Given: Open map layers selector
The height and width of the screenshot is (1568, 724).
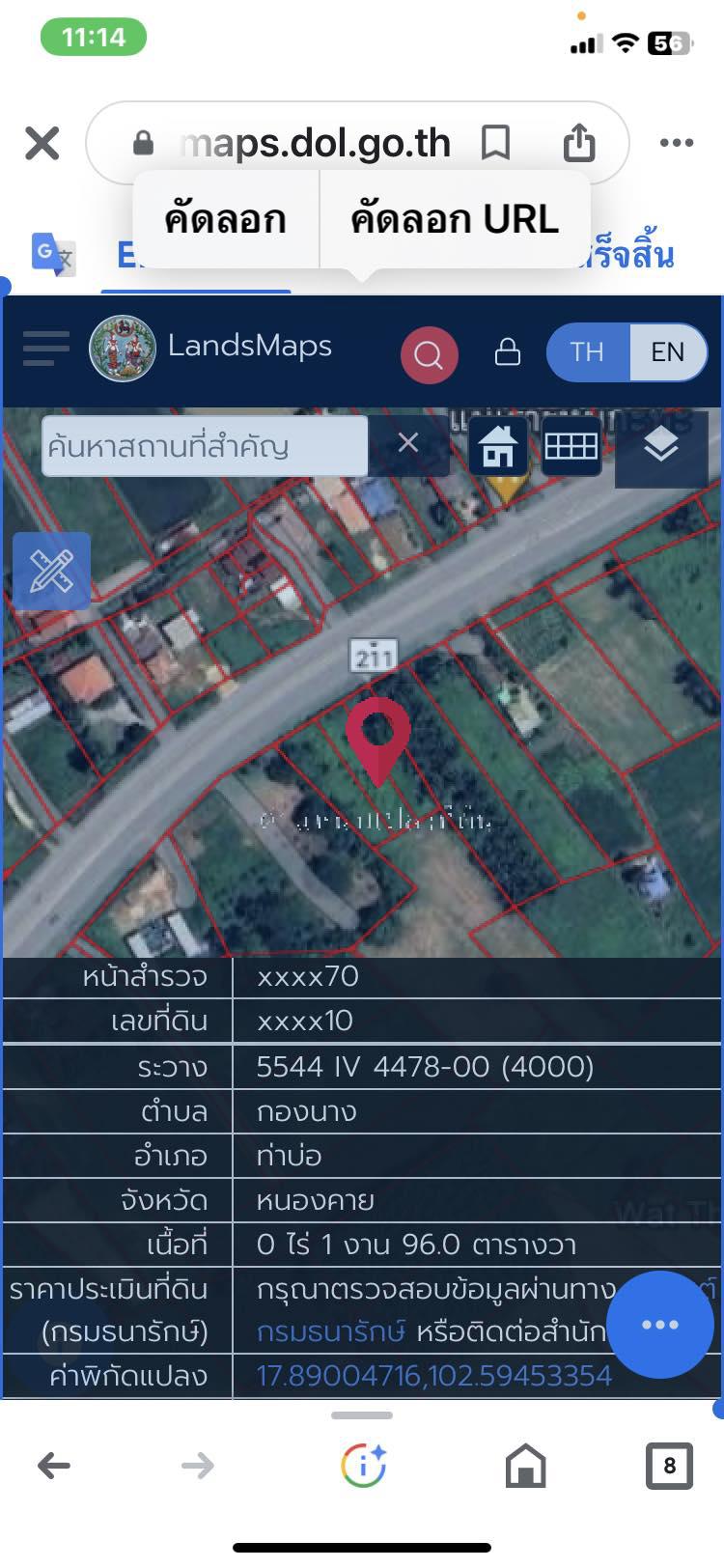Looking at the screenshot, I should click(661, 447).
